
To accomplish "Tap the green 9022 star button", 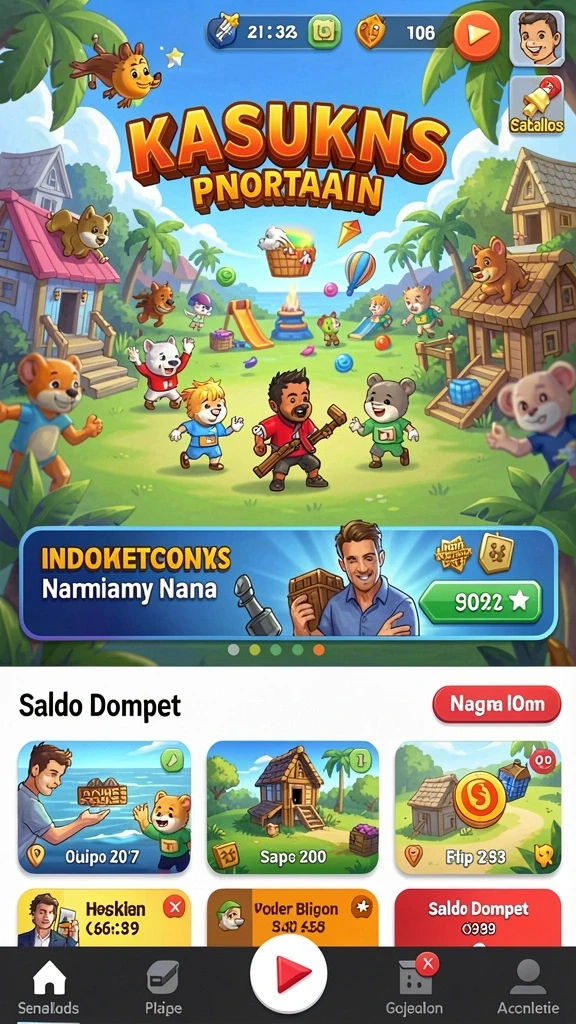I will pos(480,601).
